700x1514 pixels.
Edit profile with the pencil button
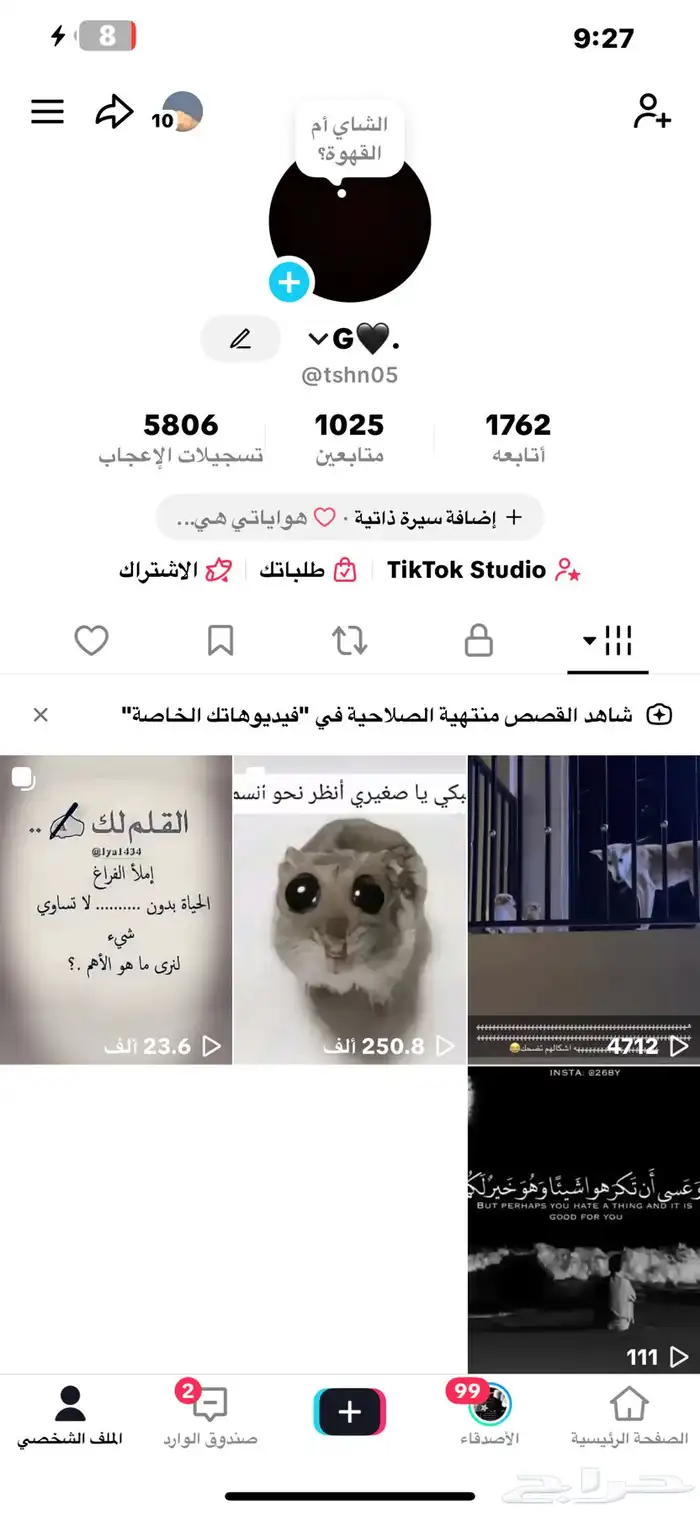click(x=240, y=339)
